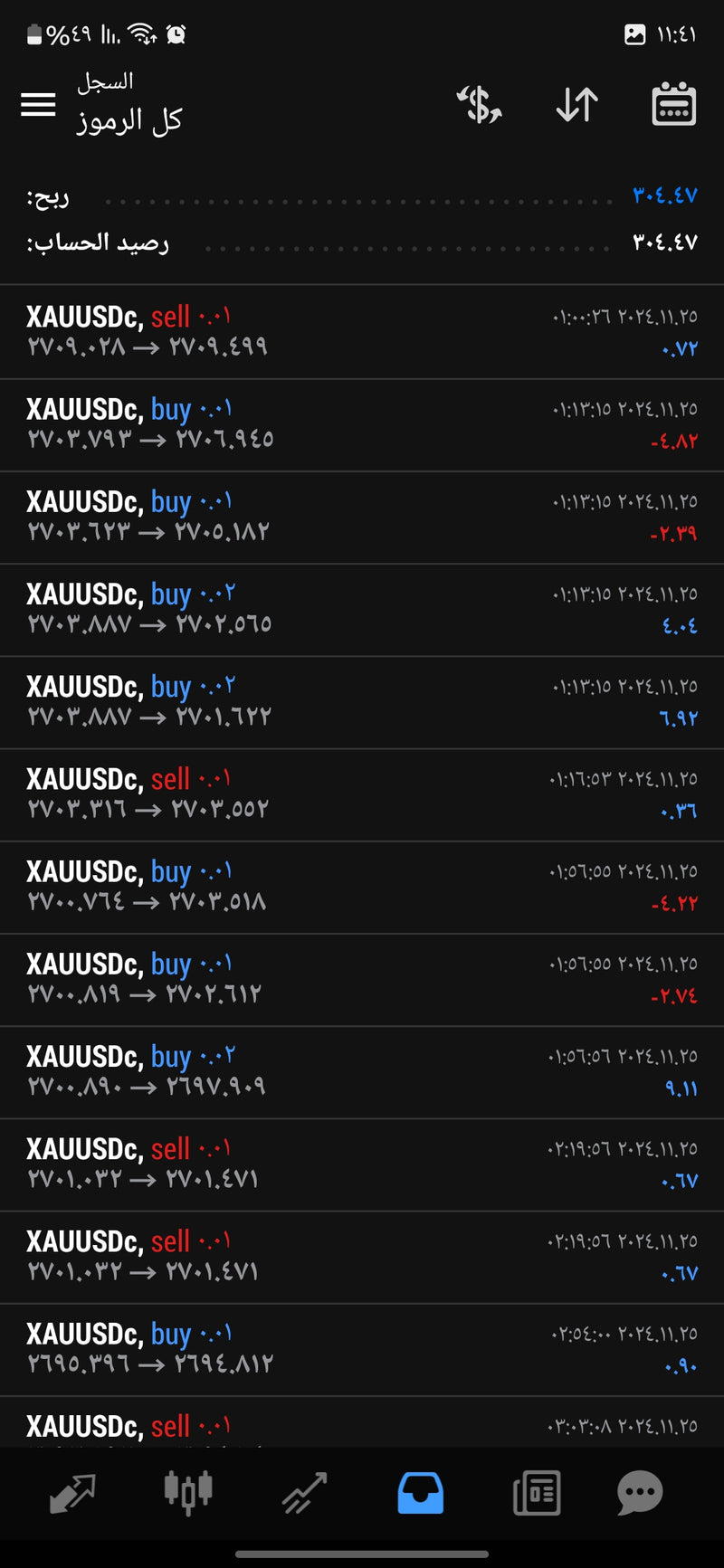View the buy trade with 4.04 profit

point(362,609)
